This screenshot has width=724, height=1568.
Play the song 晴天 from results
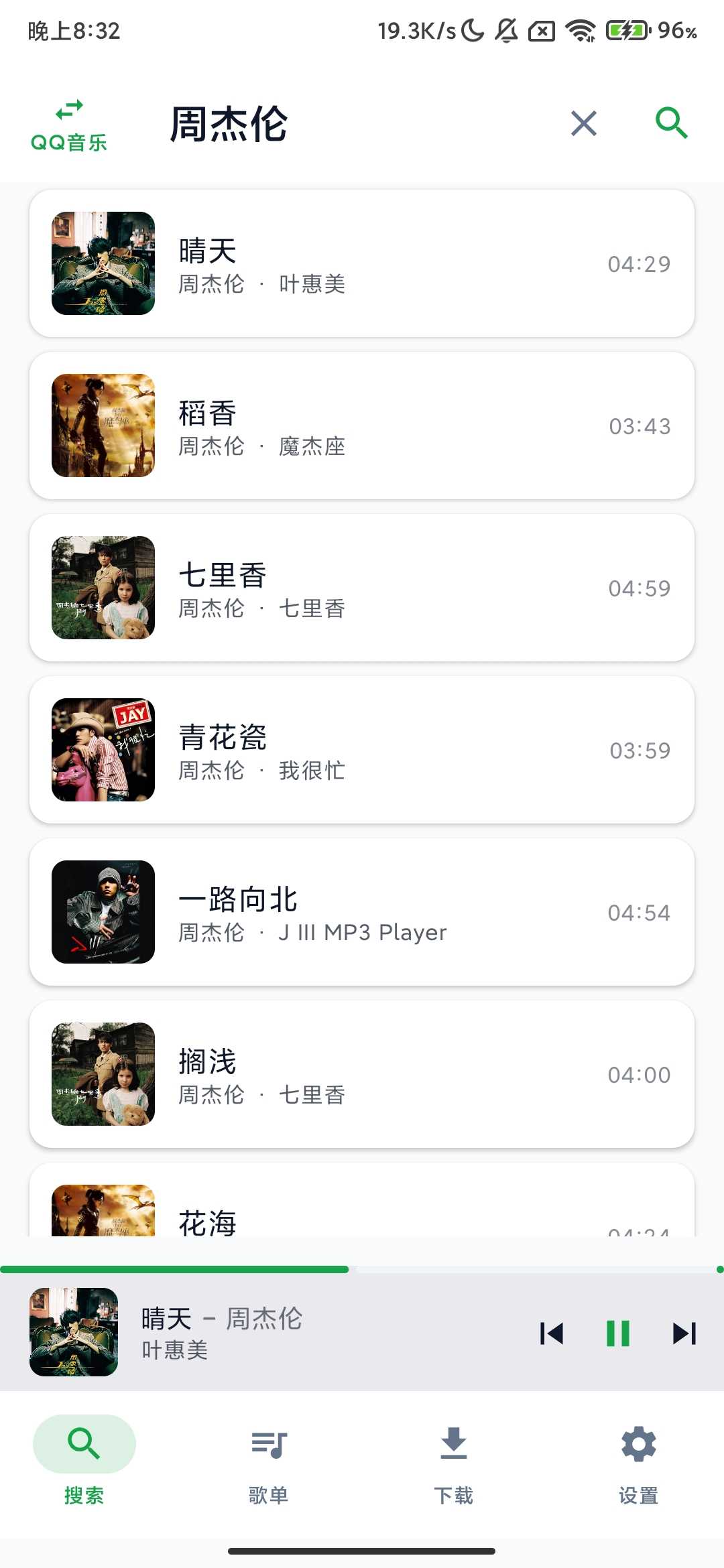(x=362, y=263)
